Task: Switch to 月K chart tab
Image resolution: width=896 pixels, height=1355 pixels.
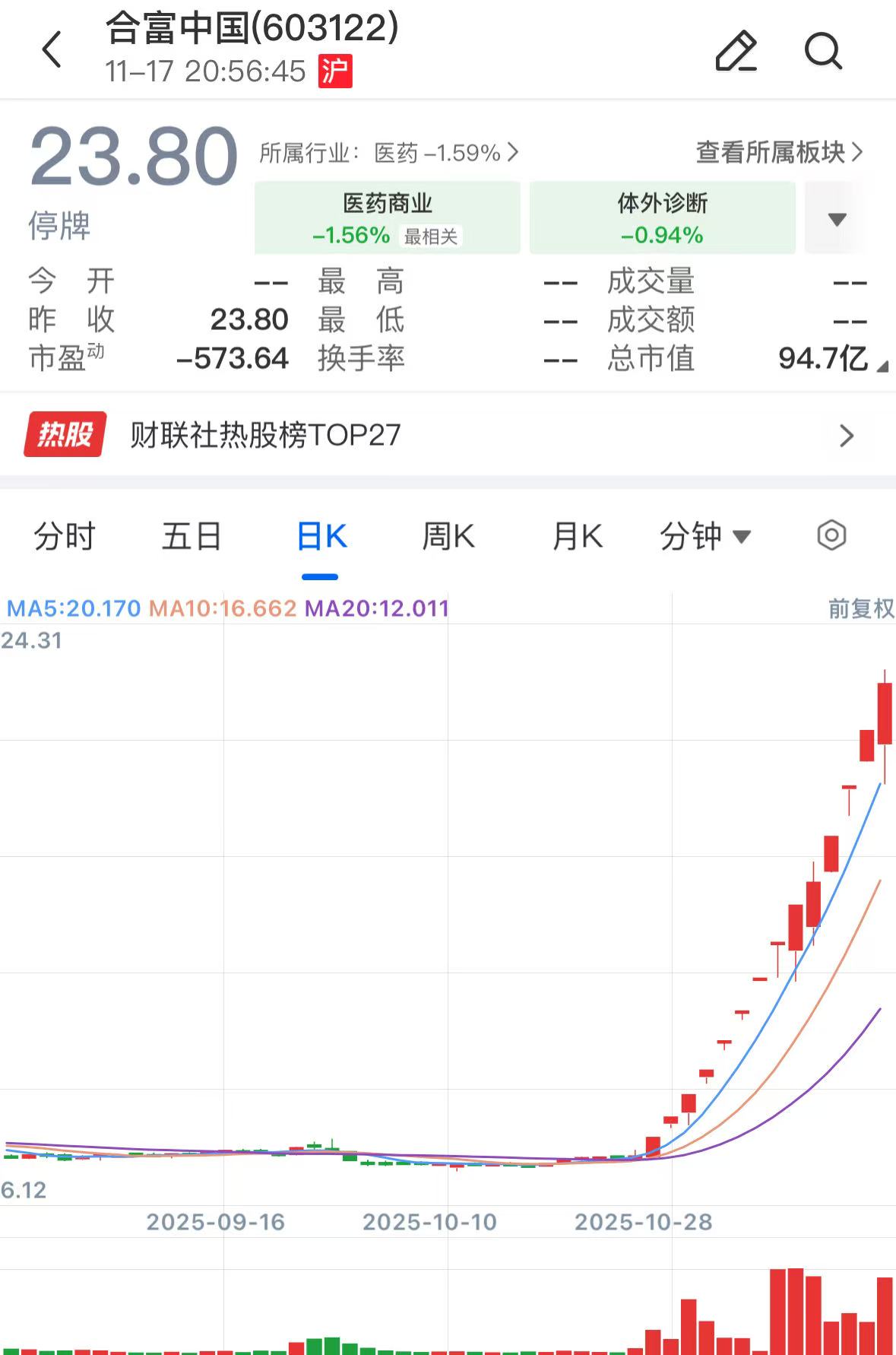Action: [578, 536]
